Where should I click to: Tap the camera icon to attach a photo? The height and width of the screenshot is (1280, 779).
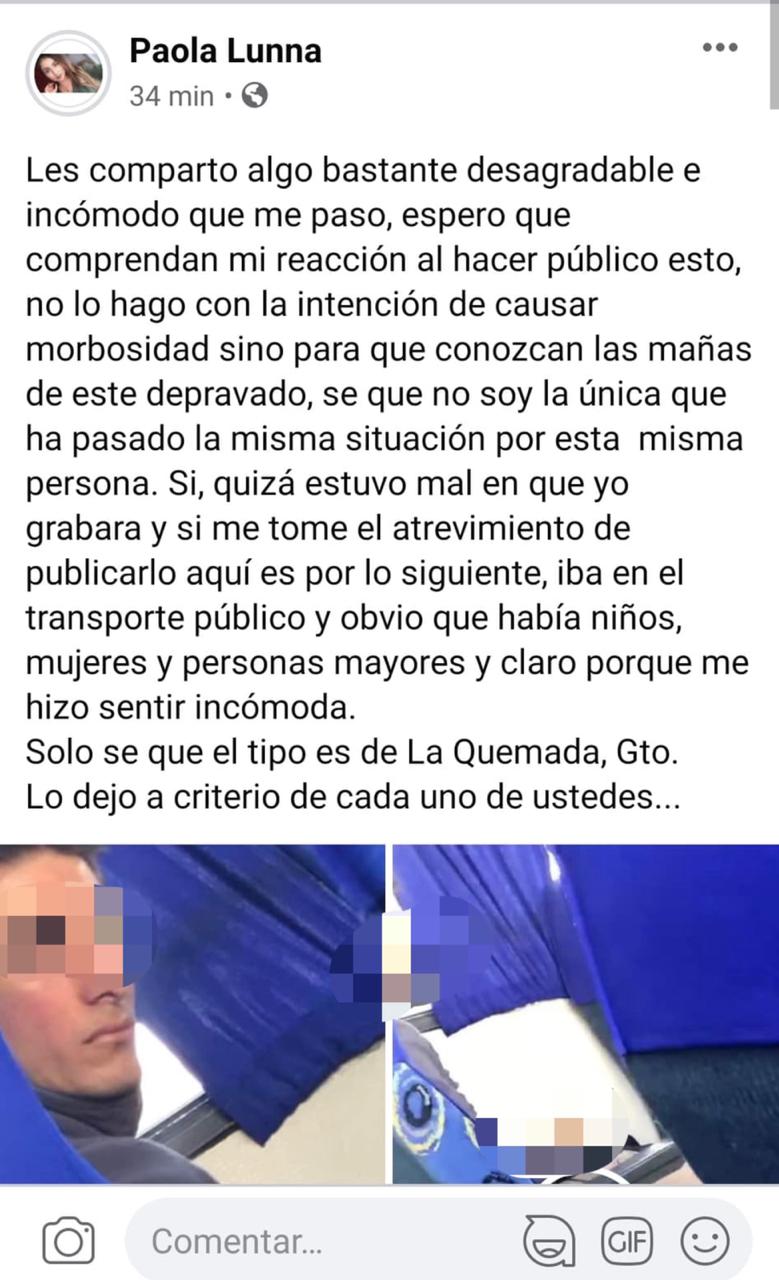point(68,1242)
